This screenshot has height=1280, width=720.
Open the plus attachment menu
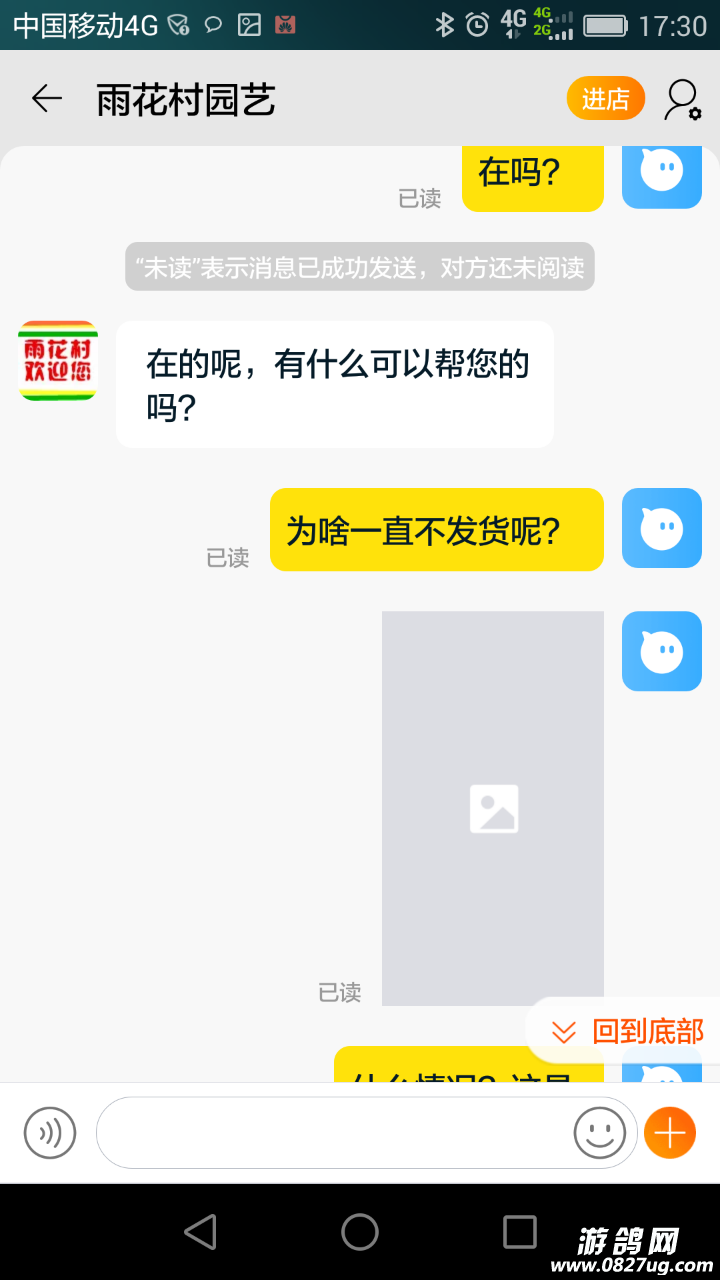point(670,1133)
